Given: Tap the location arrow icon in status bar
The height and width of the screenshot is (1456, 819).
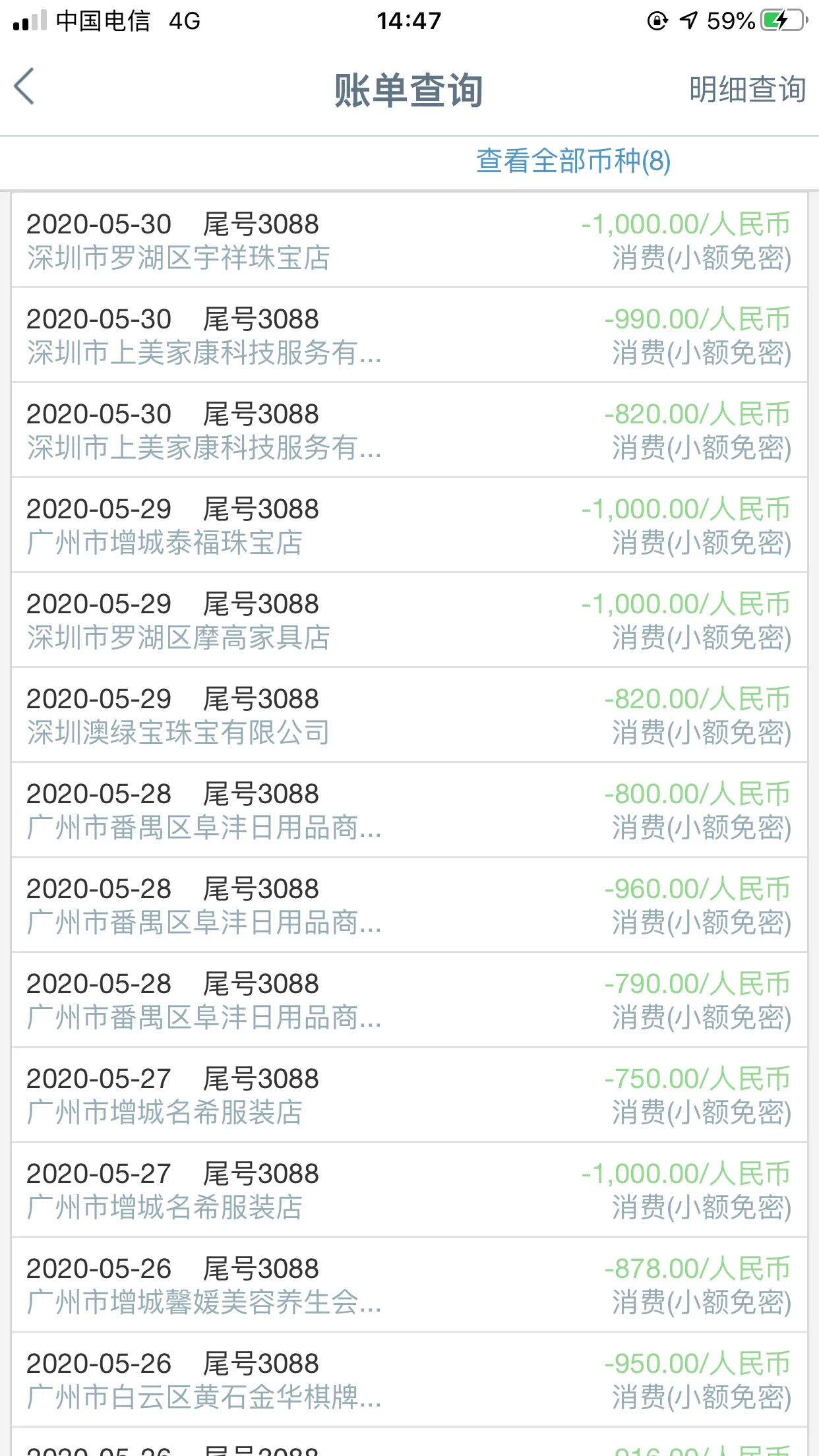Looking at the screenshot, I should (x=687, y=20).
